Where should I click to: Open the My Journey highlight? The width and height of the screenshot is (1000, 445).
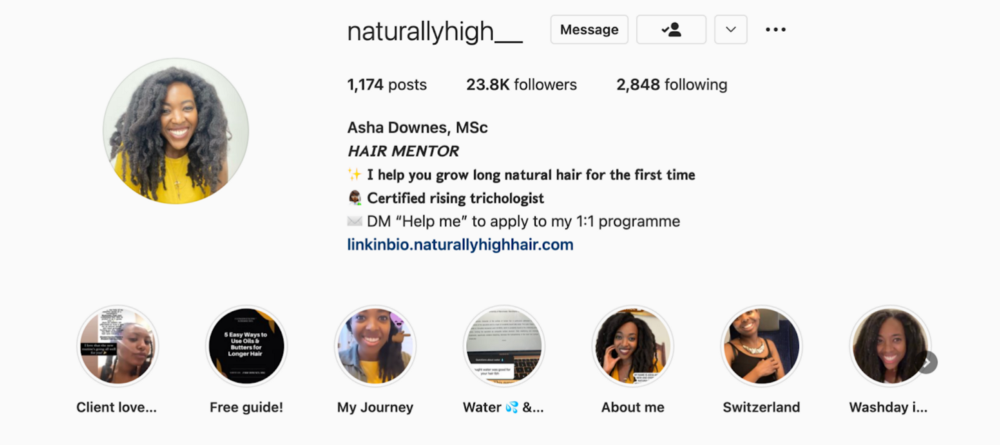point(375,346)
